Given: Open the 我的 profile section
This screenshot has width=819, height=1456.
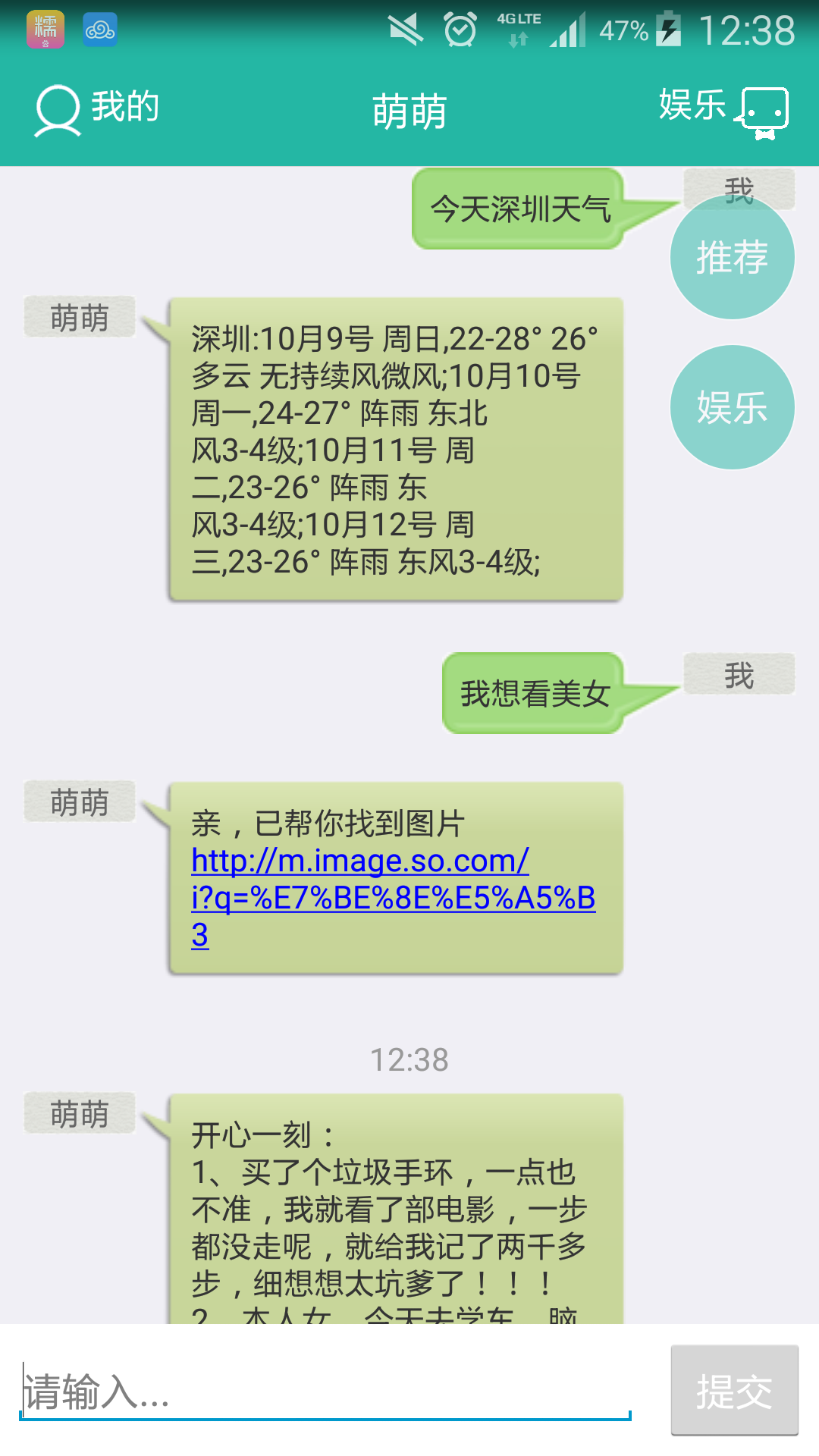Looking at the screenshot, I should (x=97, y=110).
